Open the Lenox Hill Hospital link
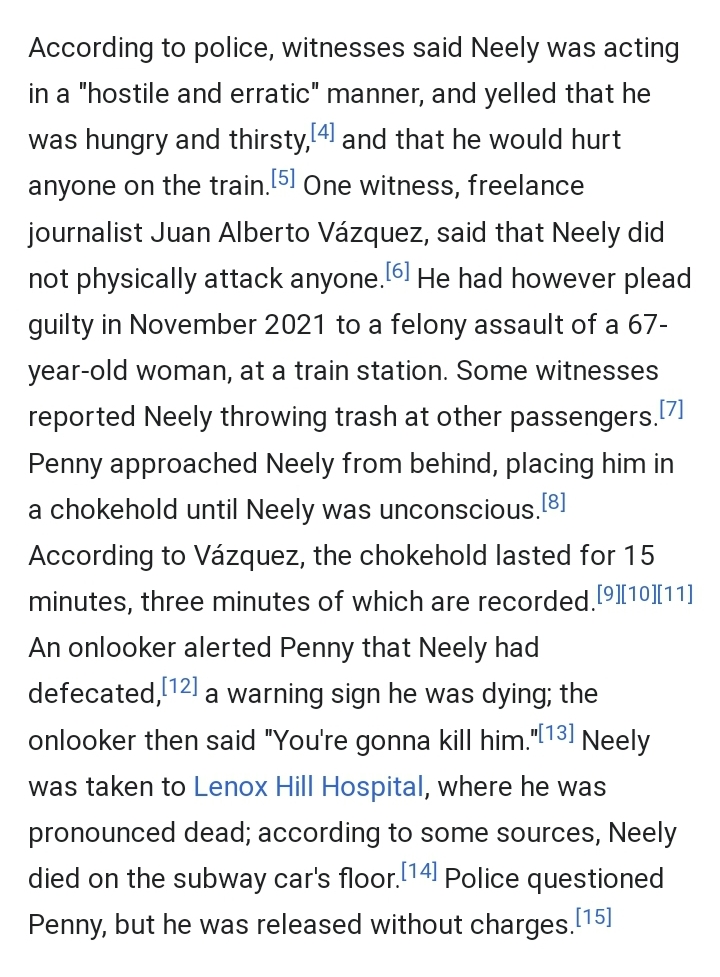This screenshot has height=977, width=720. coord(308,787)
